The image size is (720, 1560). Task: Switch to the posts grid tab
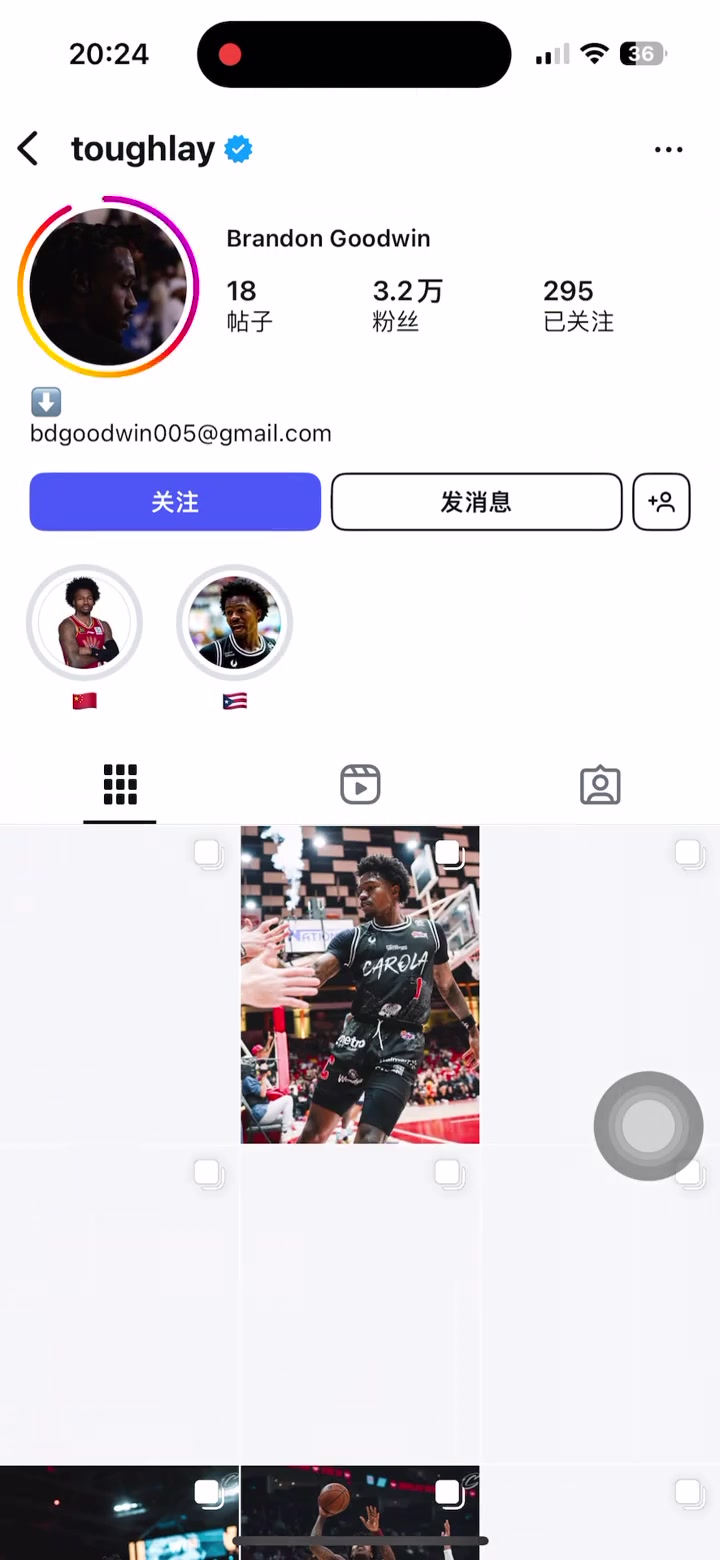[120, 785]
